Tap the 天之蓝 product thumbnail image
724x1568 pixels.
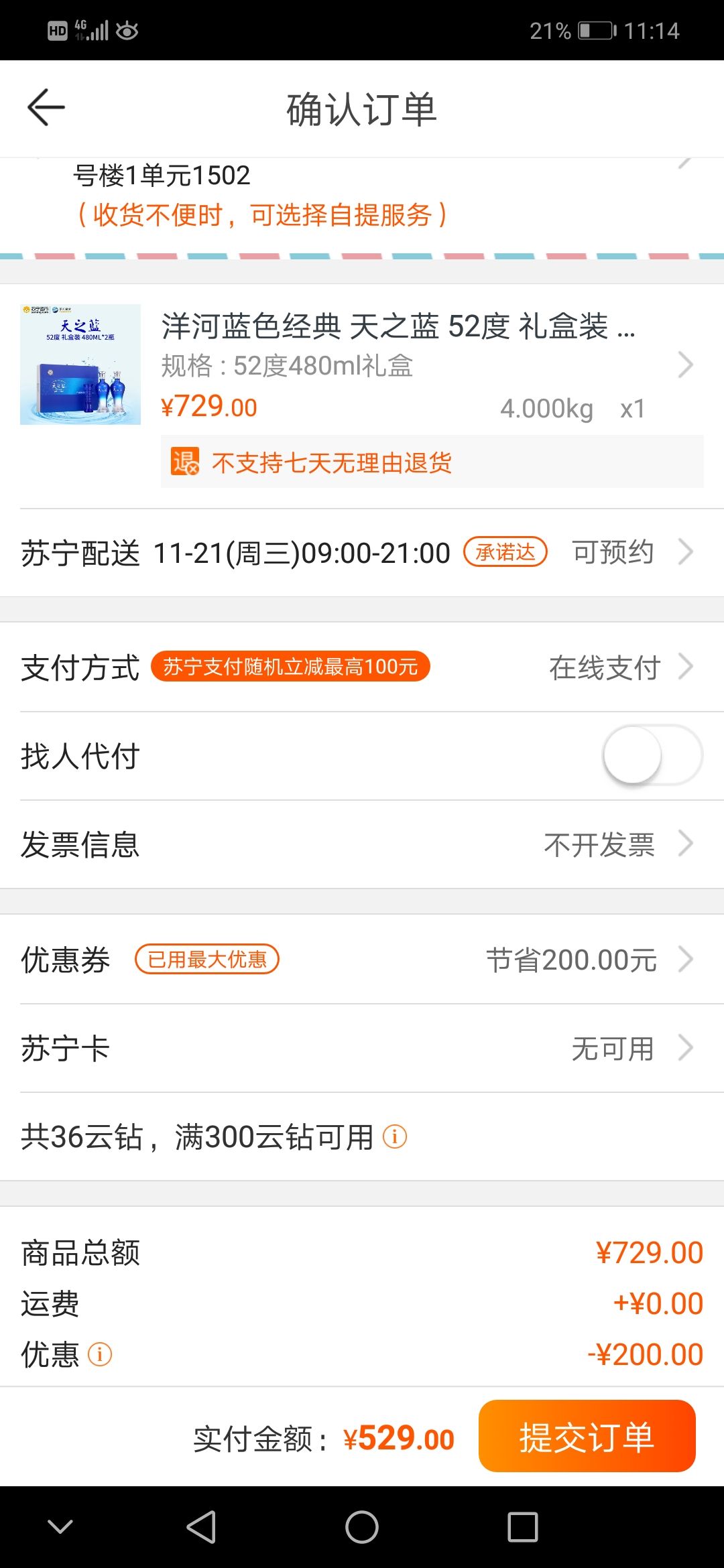click(80, 364)
